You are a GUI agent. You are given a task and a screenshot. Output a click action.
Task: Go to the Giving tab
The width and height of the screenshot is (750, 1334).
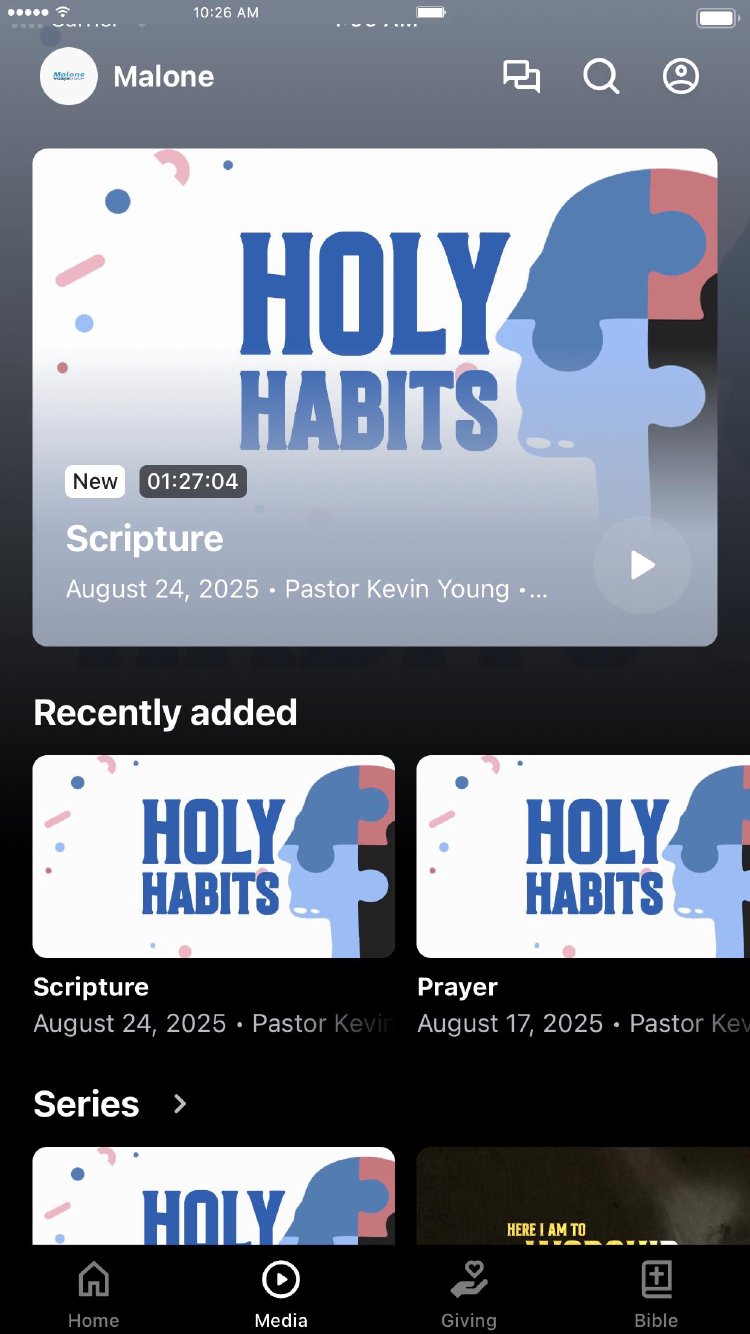coord(468,1294)
